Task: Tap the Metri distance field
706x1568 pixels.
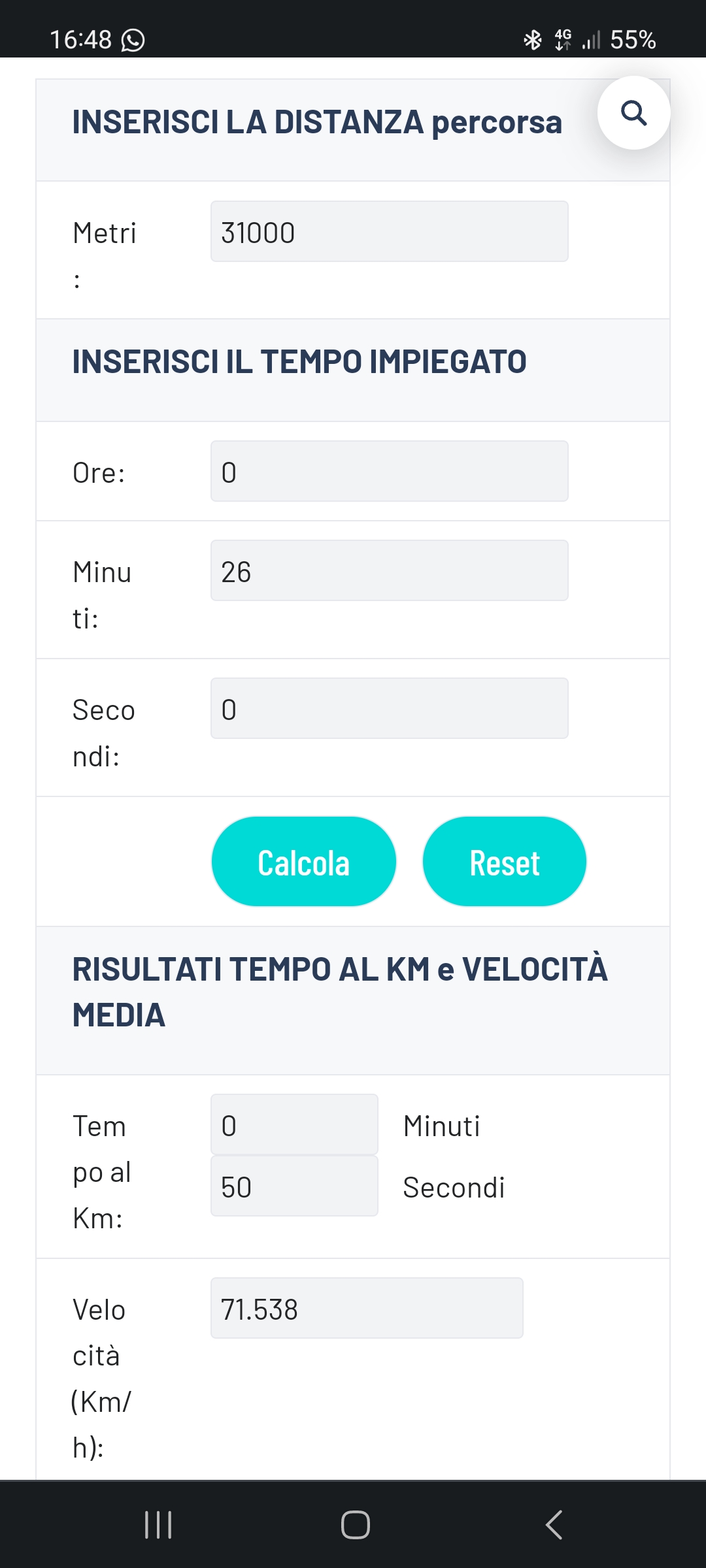Action: [x=389, y=231]
